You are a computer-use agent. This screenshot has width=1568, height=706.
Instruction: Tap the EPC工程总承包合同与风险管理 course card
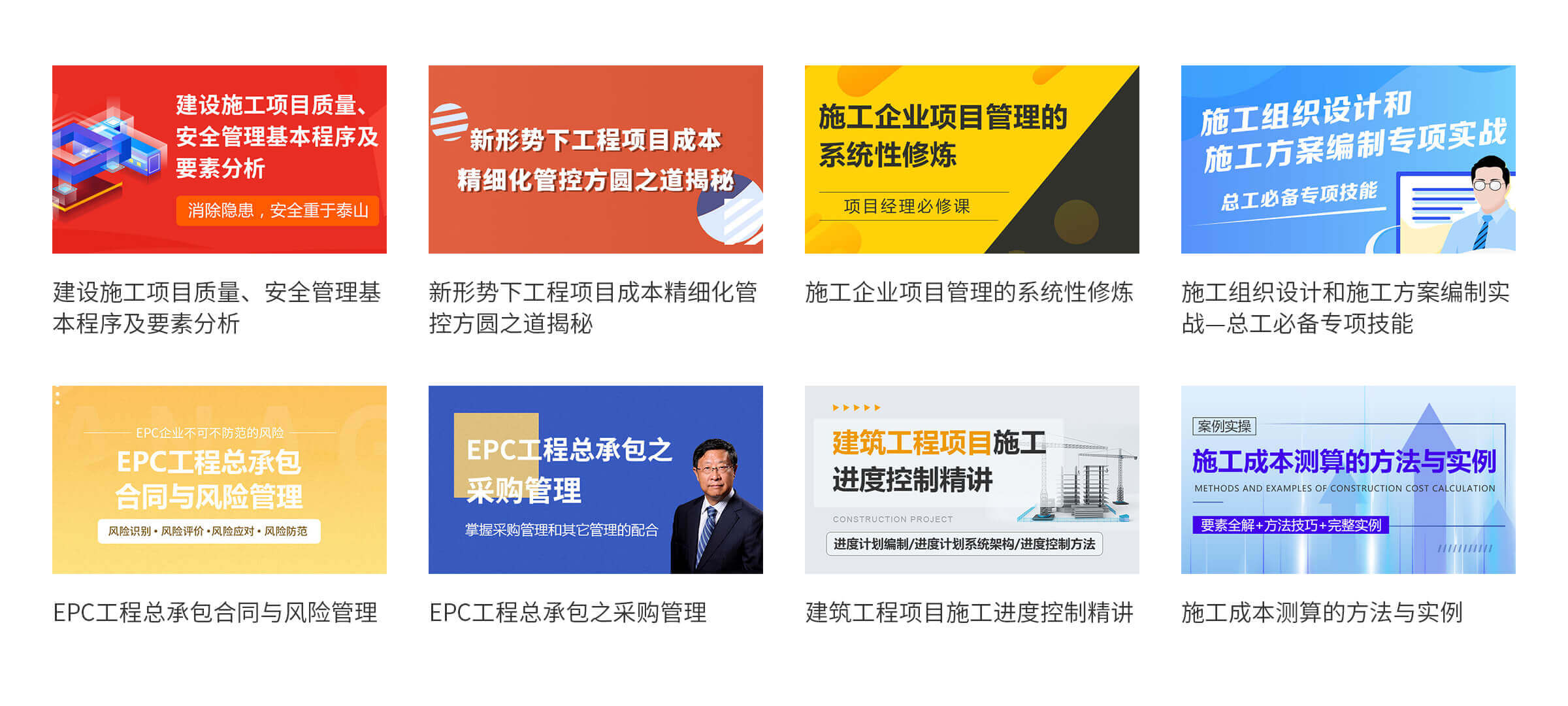pyautogui.click(x=220, y=480)
